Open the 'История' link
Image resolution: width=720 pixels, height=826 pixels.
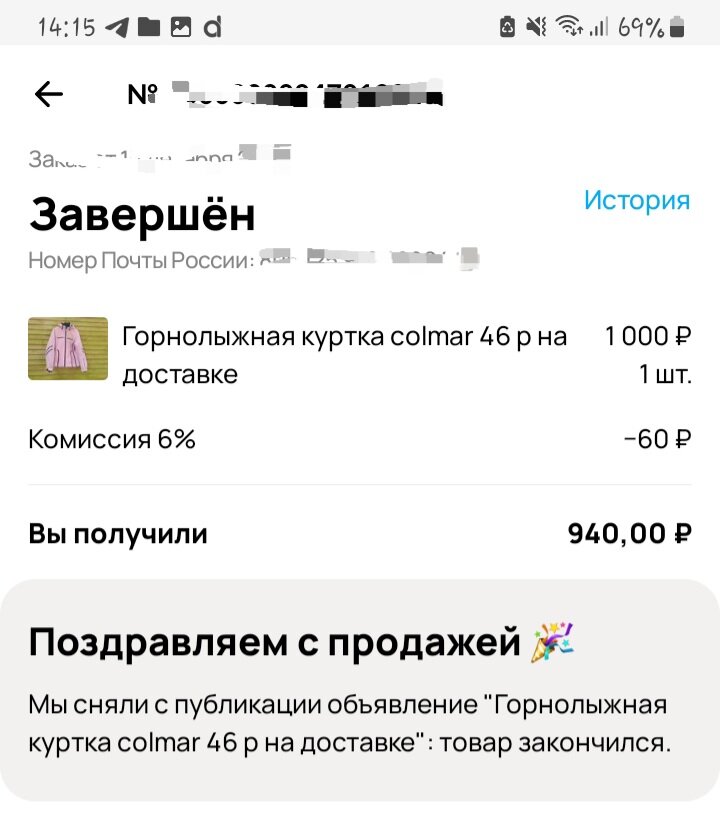(636, 201)
